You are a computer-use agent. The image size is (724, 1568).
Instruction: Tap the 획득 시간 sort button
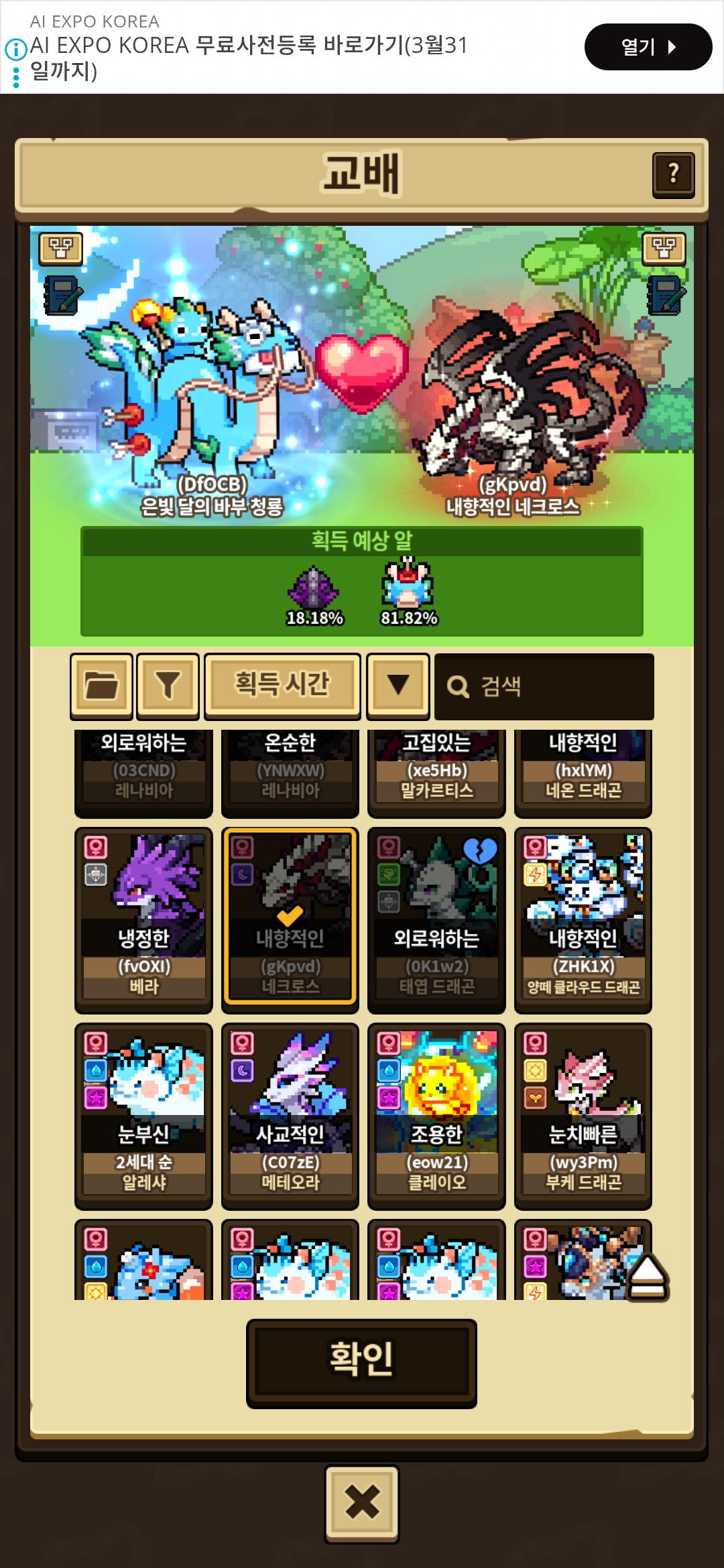click(x=282, y=685)
